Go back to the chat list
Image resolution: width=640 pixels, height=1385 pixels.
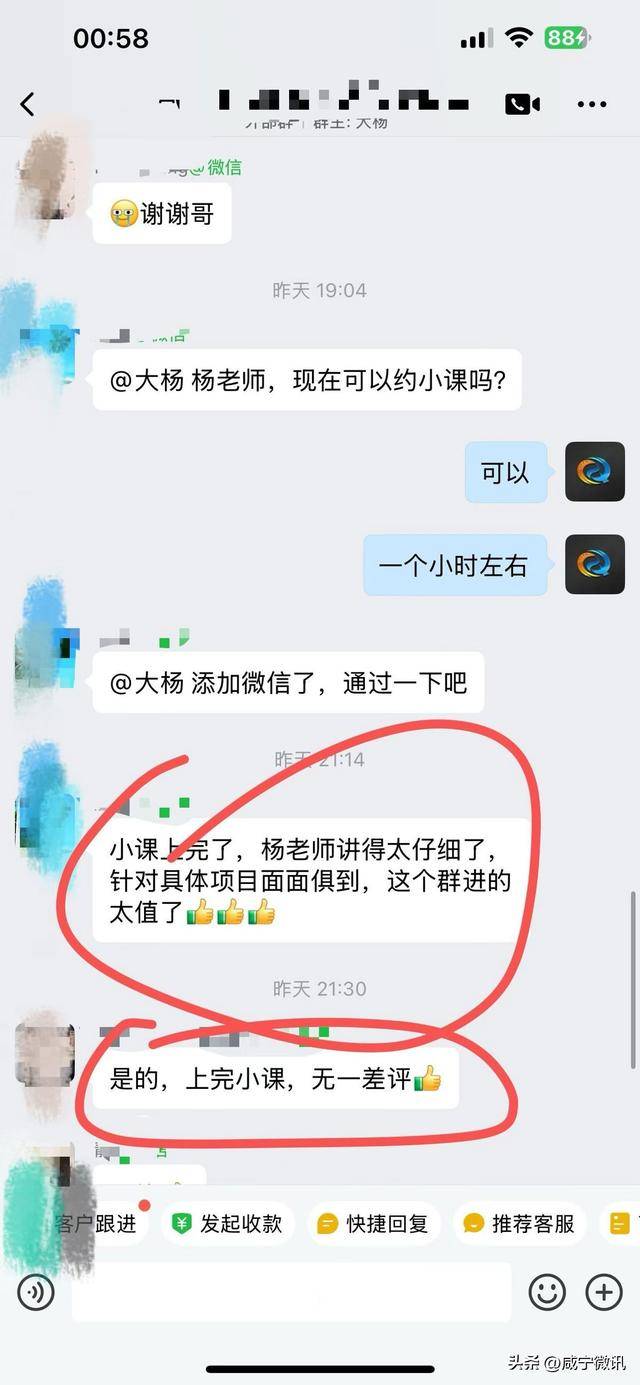point(28,103)
